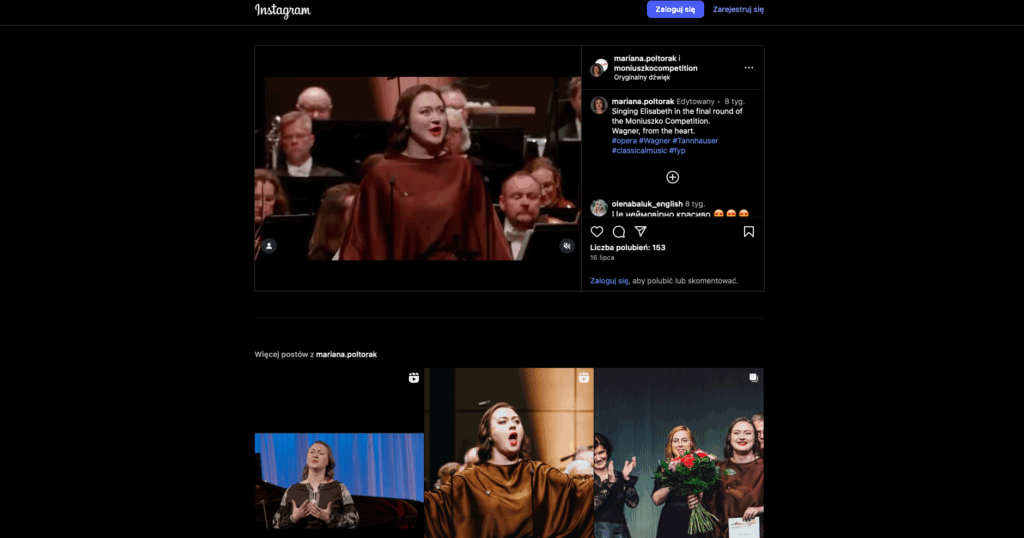Screen dimensions: 1024x538
Task: Open the post's three-dot options menu
Action: tap(748, 68)
